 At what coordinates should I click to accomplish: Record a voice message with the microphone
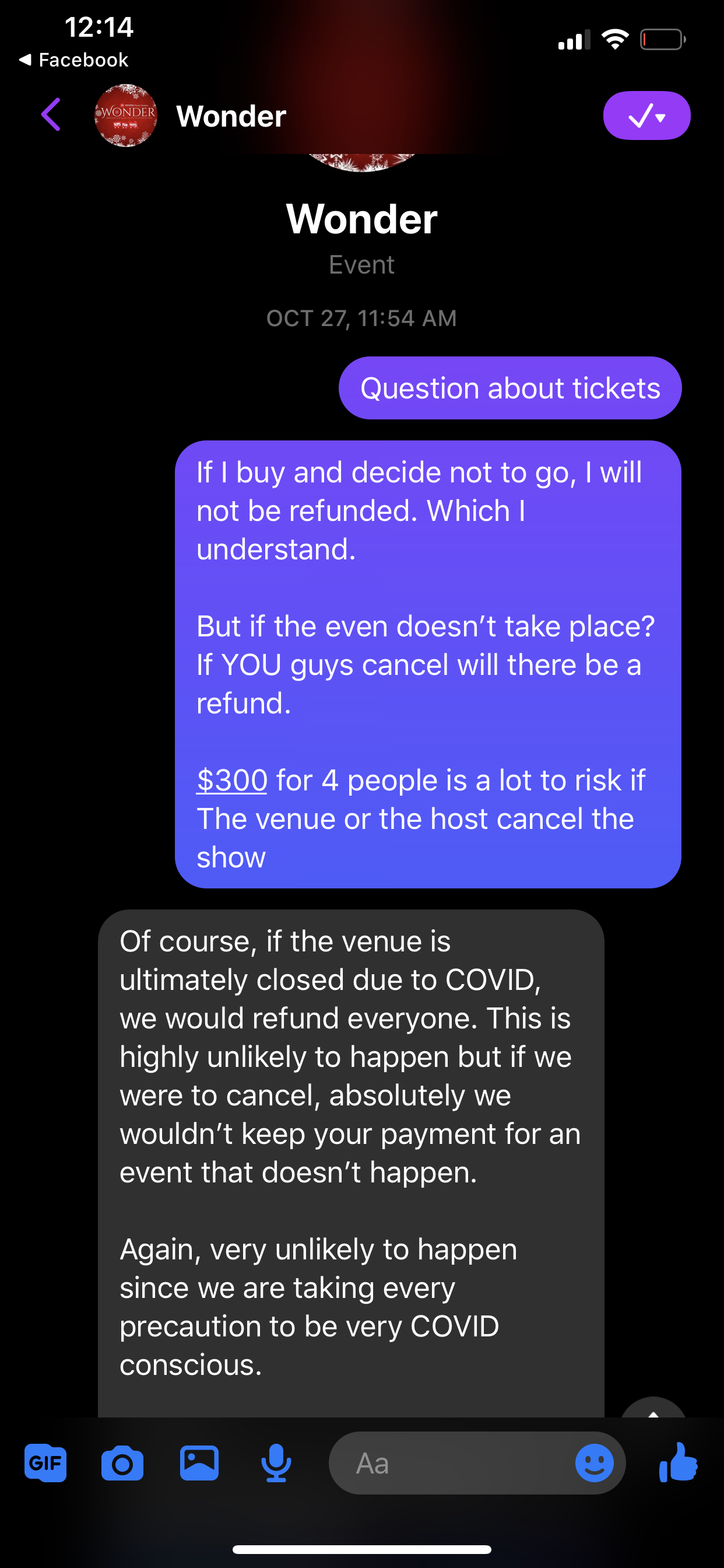(x=276, y=1462)
